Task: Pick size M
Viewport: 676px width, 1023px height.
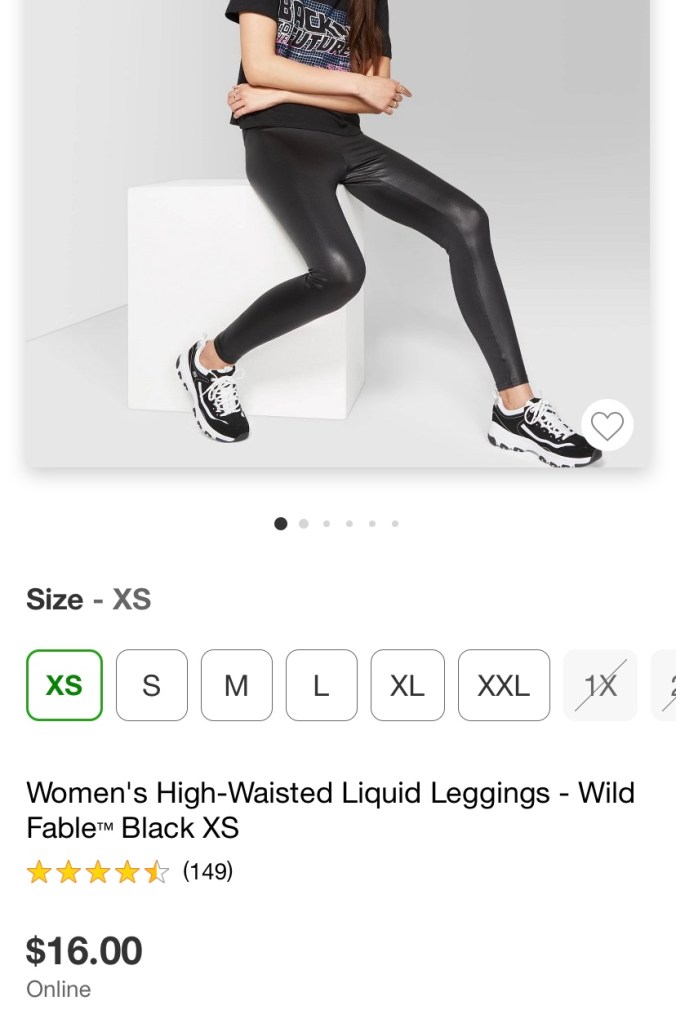Action: [x=236, y=685]
